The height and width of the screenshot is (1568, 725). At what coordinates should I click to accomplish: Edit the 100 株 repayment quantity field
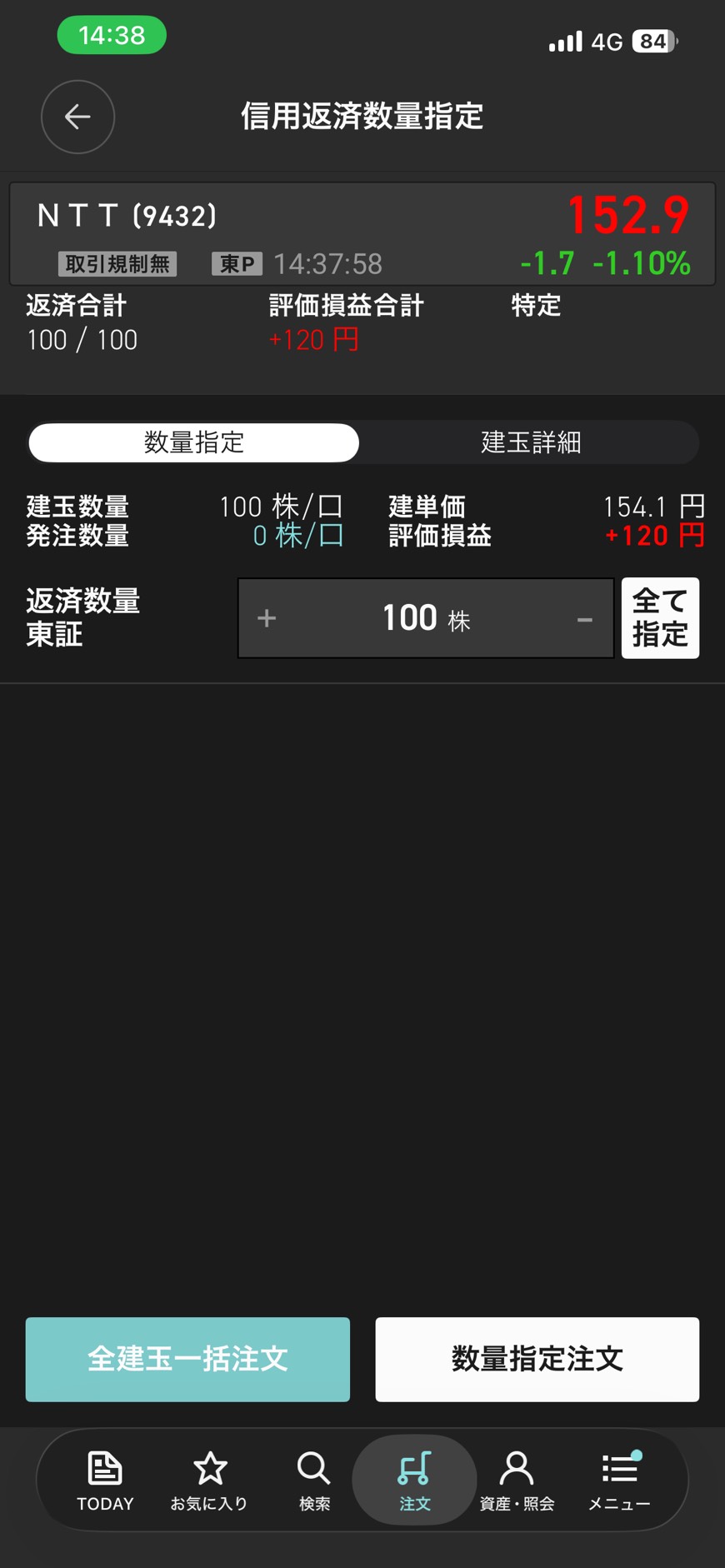click(426, 618)
